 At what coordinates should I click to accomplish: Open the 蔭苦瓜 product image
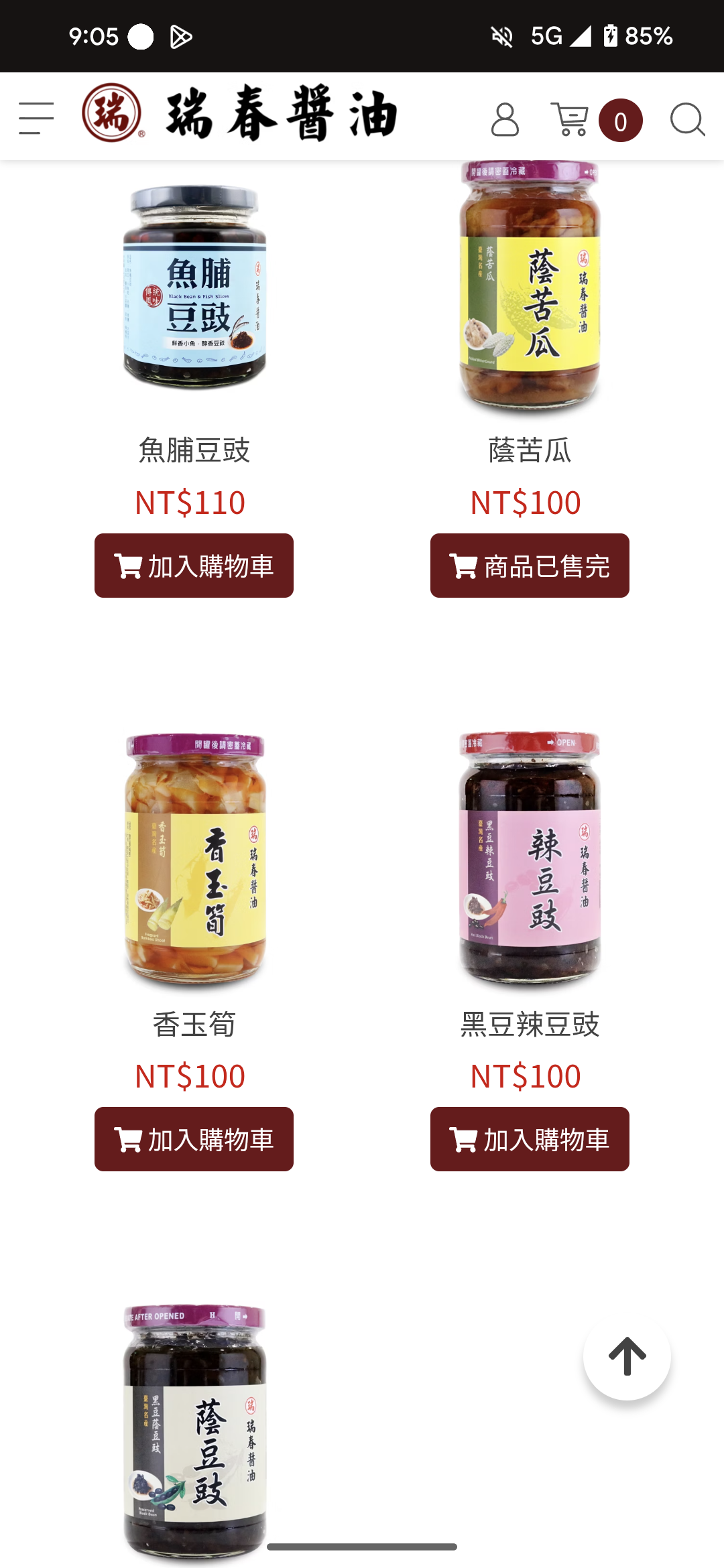tap(530, 288)
